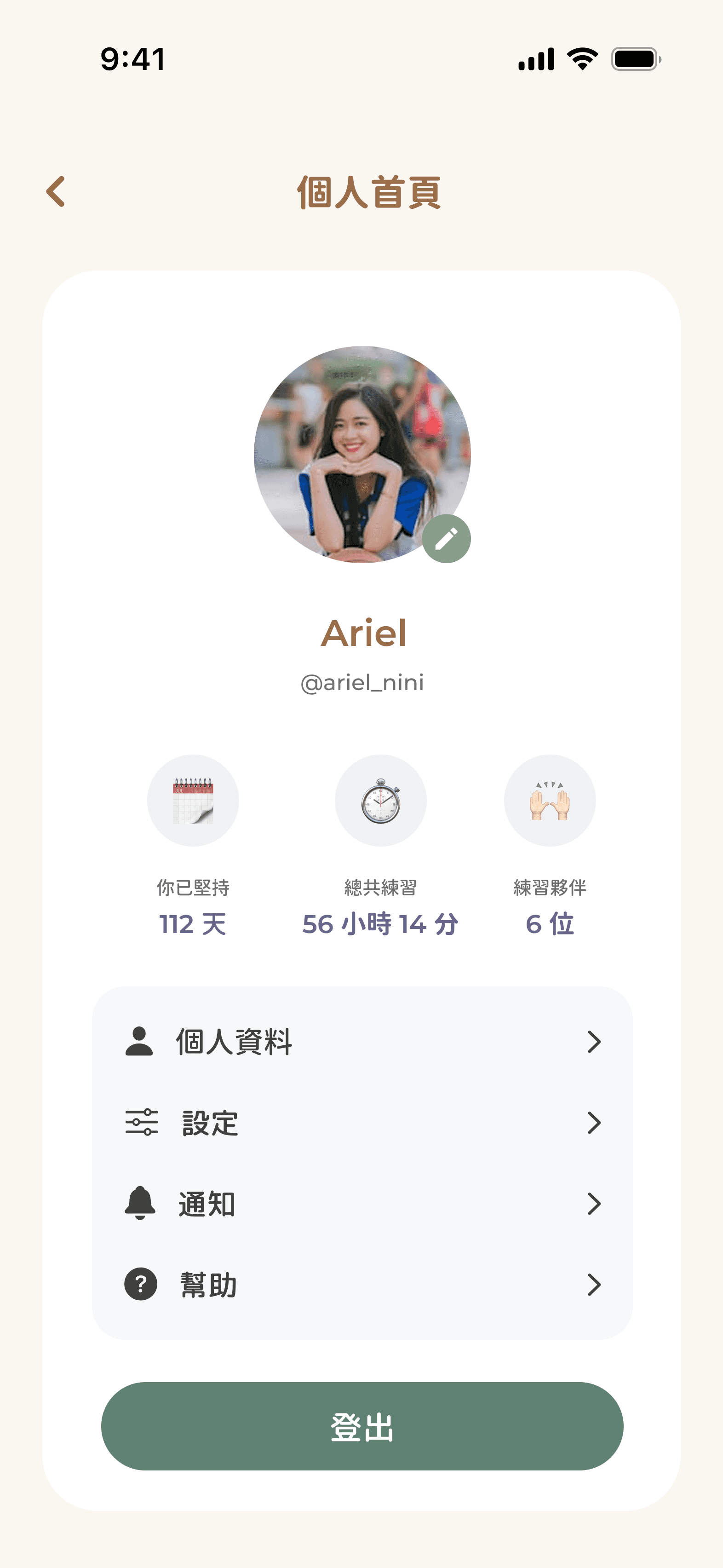This screenshot has height=1568, width=723.
Task: Open 個人資料 row
Action: [x=361, y=1042]
